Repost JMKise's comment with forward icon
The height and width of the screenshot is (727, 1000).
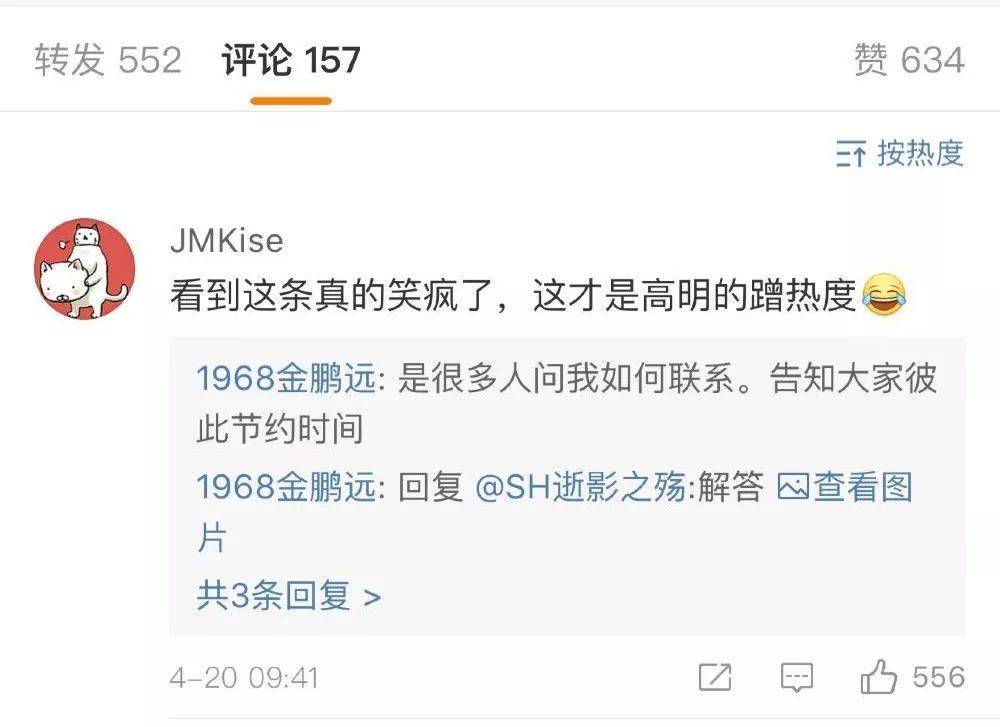(715, 678)
